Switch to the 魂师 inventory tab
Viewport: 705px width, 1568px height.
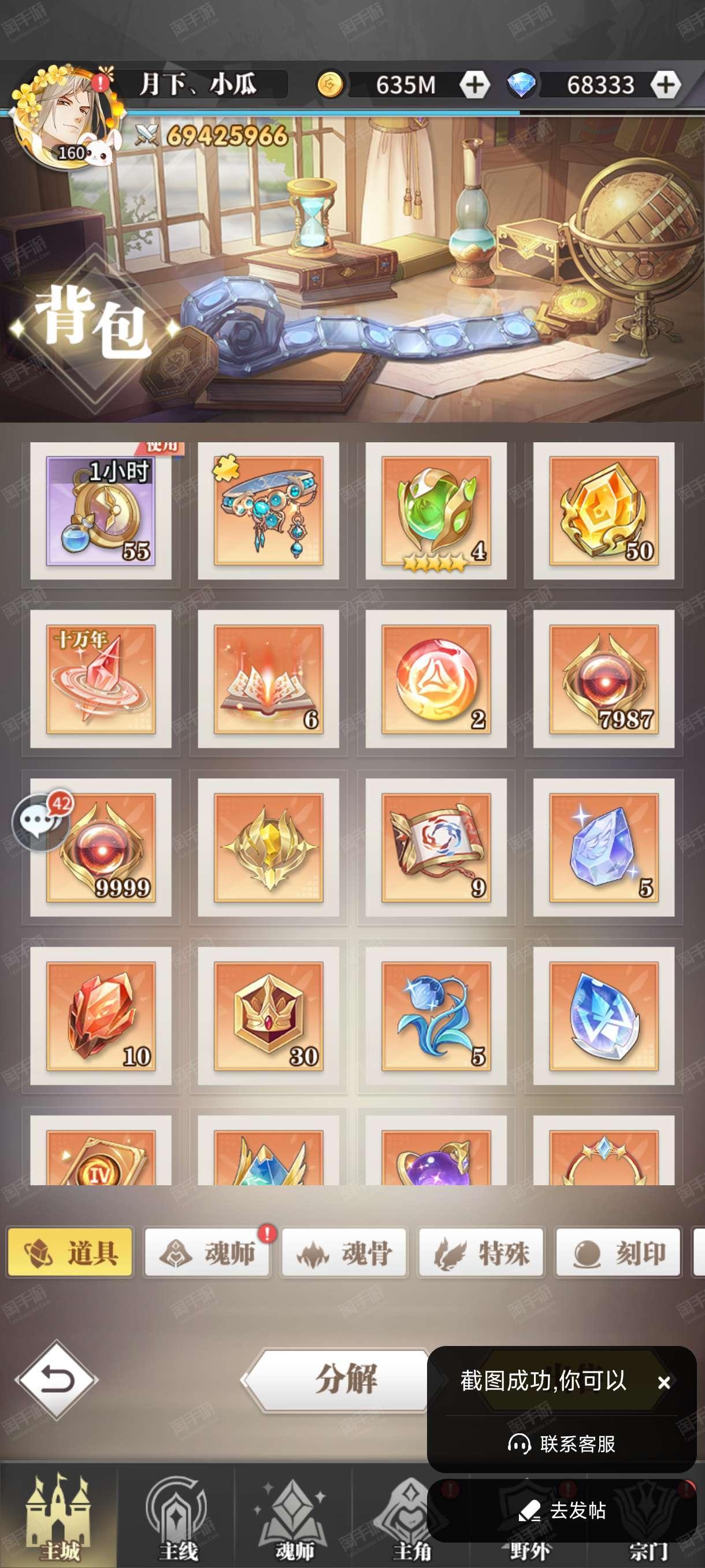tap(207, 1253)
